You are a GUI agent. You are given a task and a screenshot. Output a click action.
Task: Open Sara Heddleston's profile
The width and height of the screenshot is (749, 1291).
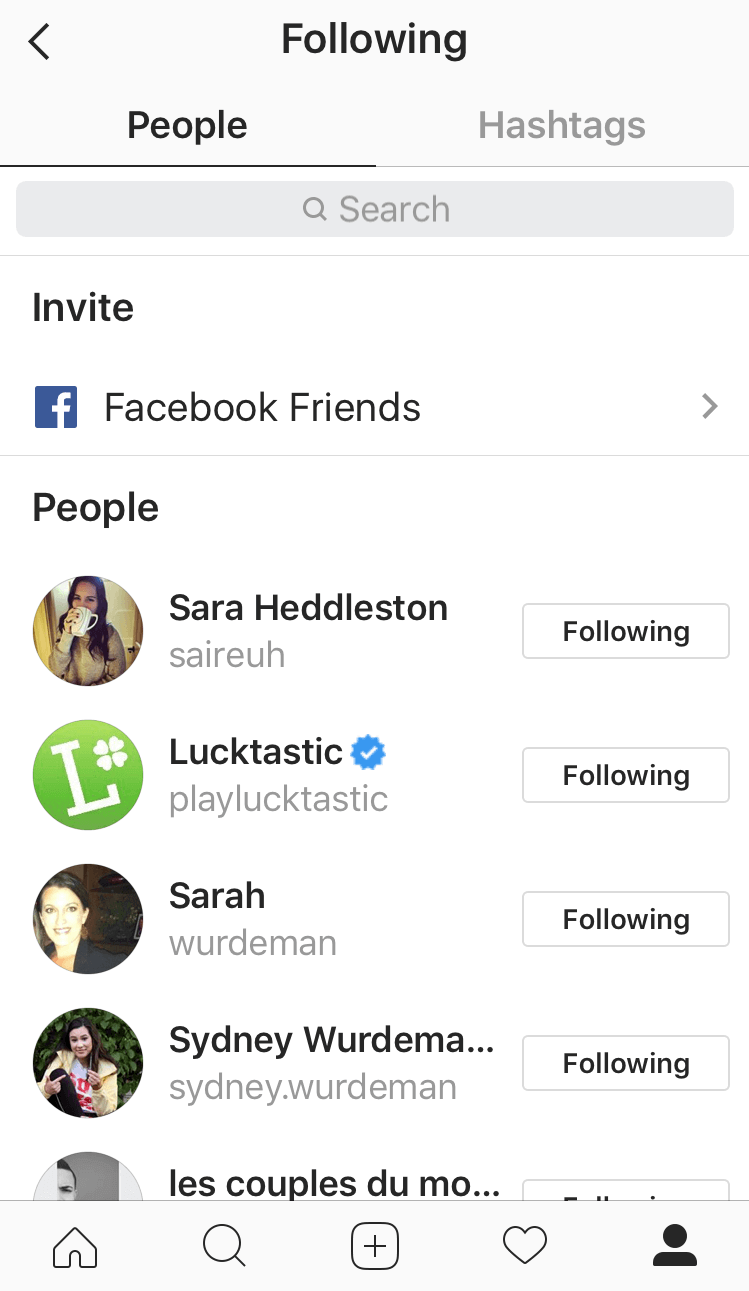(x=308, y=629)
